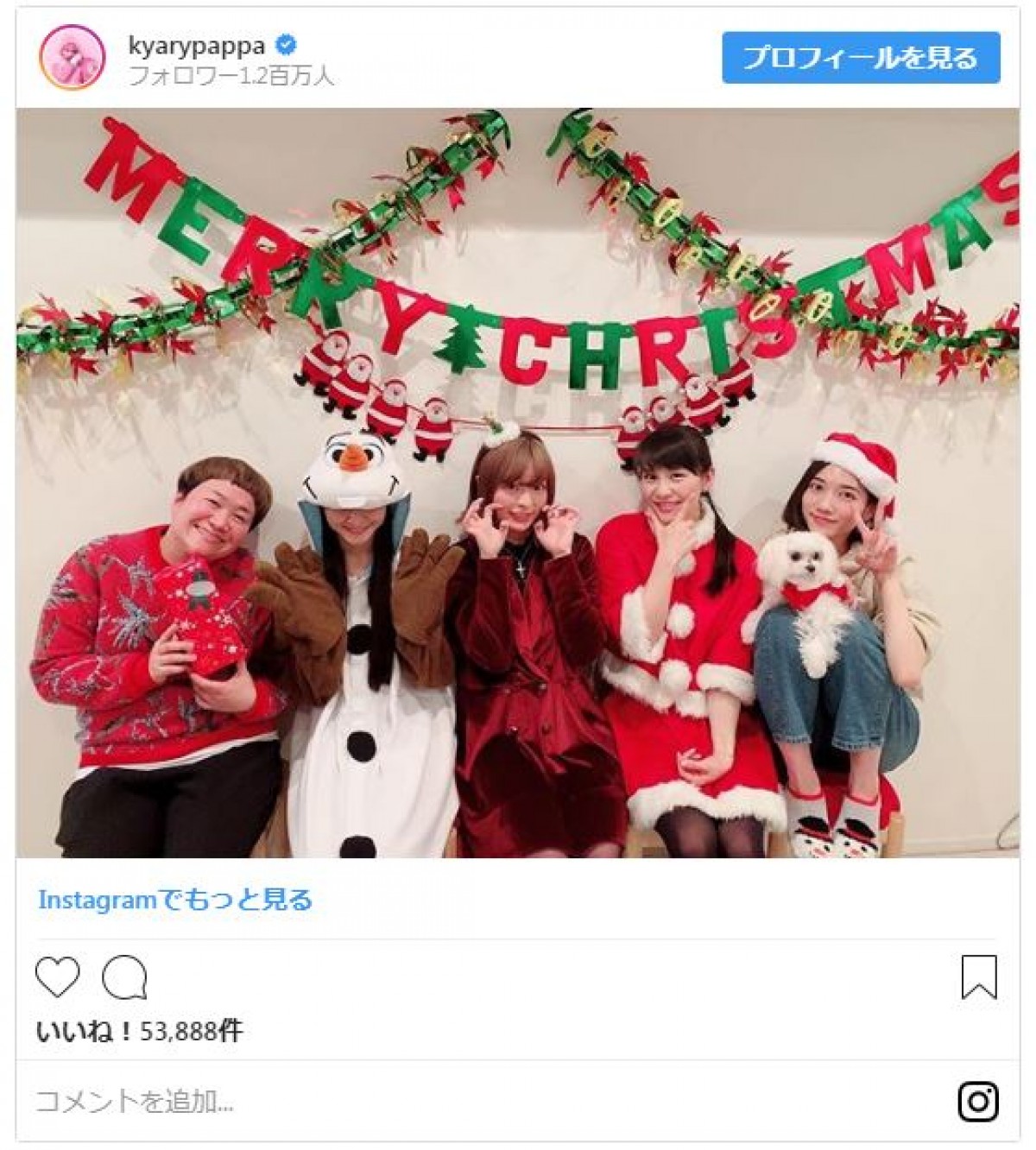Viewport: 1036px width, 1150px height.
Task: Tap the プロフィールを見る button
Action: click(x=860, y=58)
